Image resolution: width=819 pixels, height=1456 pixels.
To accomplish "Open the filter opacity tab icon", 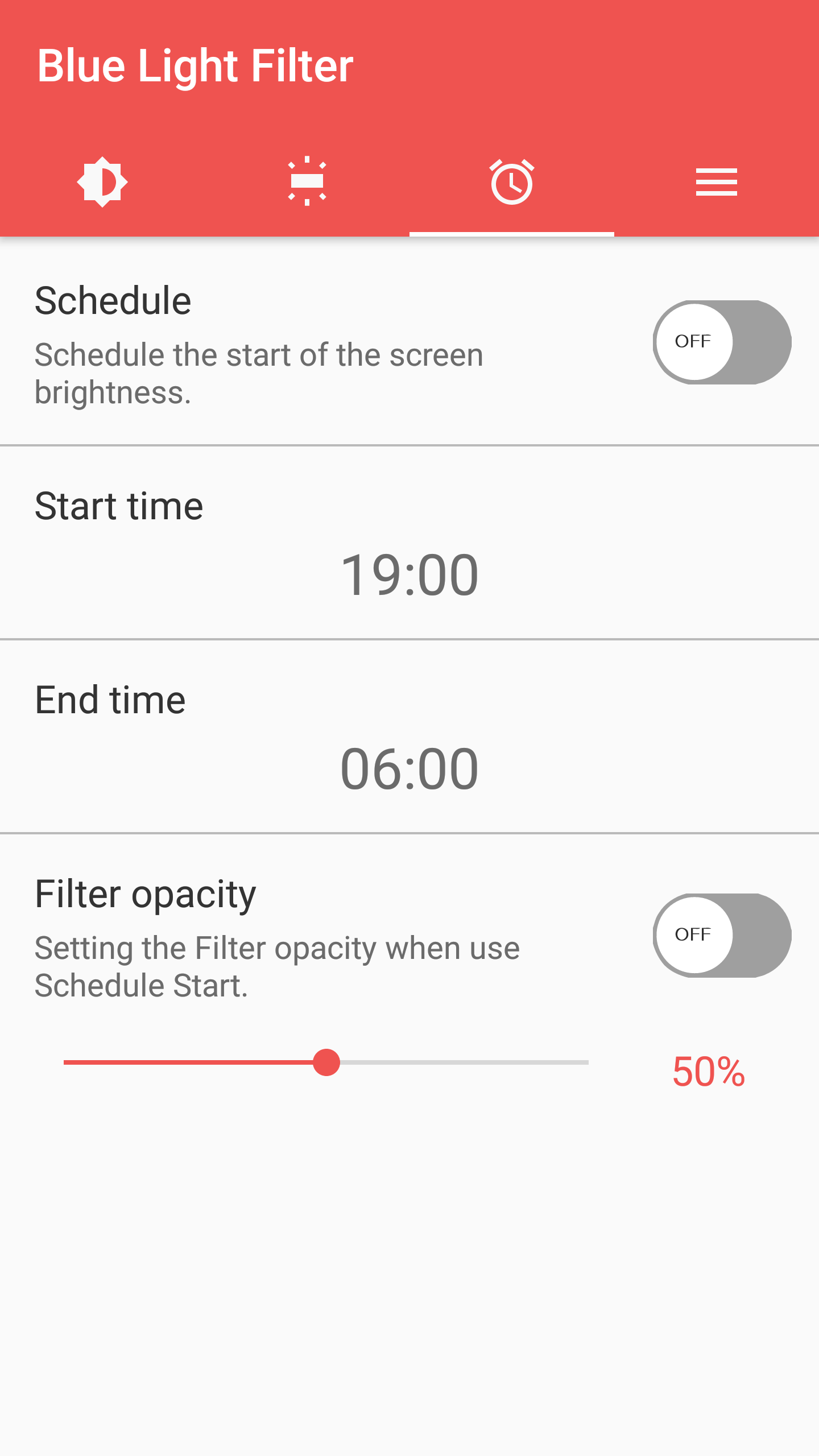I will pos(307,181).
